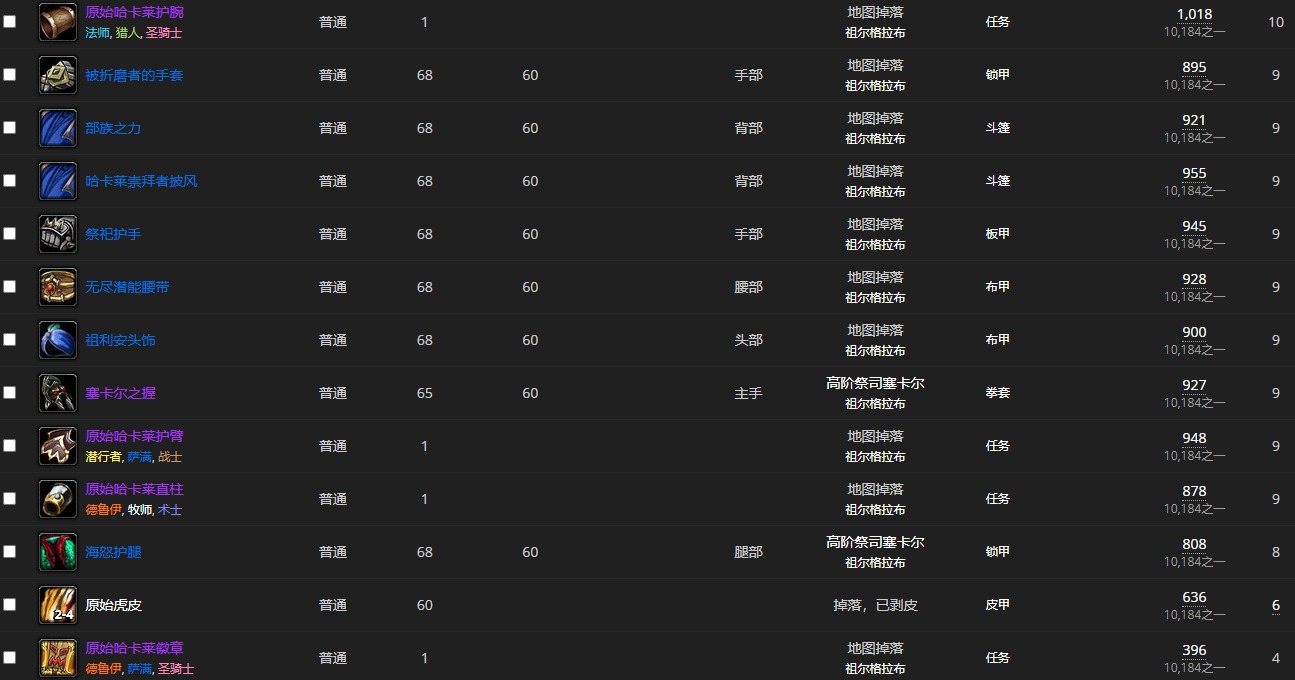Viewport: 1295px width, 680px height.
Task: View the 无尽潜能腰带 item details
Action: click(127, 287)
